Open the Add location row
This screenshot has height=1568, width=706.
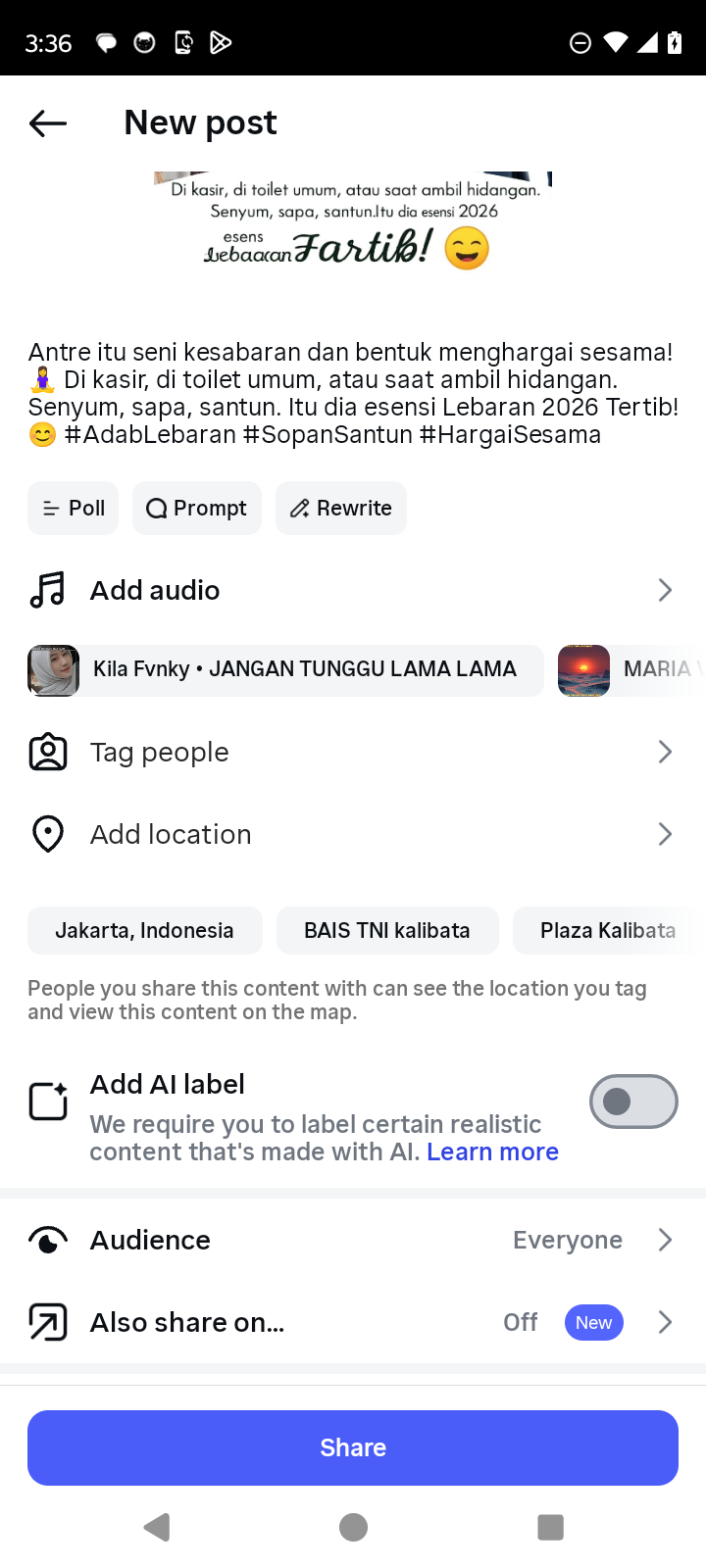tap(353, 834)
